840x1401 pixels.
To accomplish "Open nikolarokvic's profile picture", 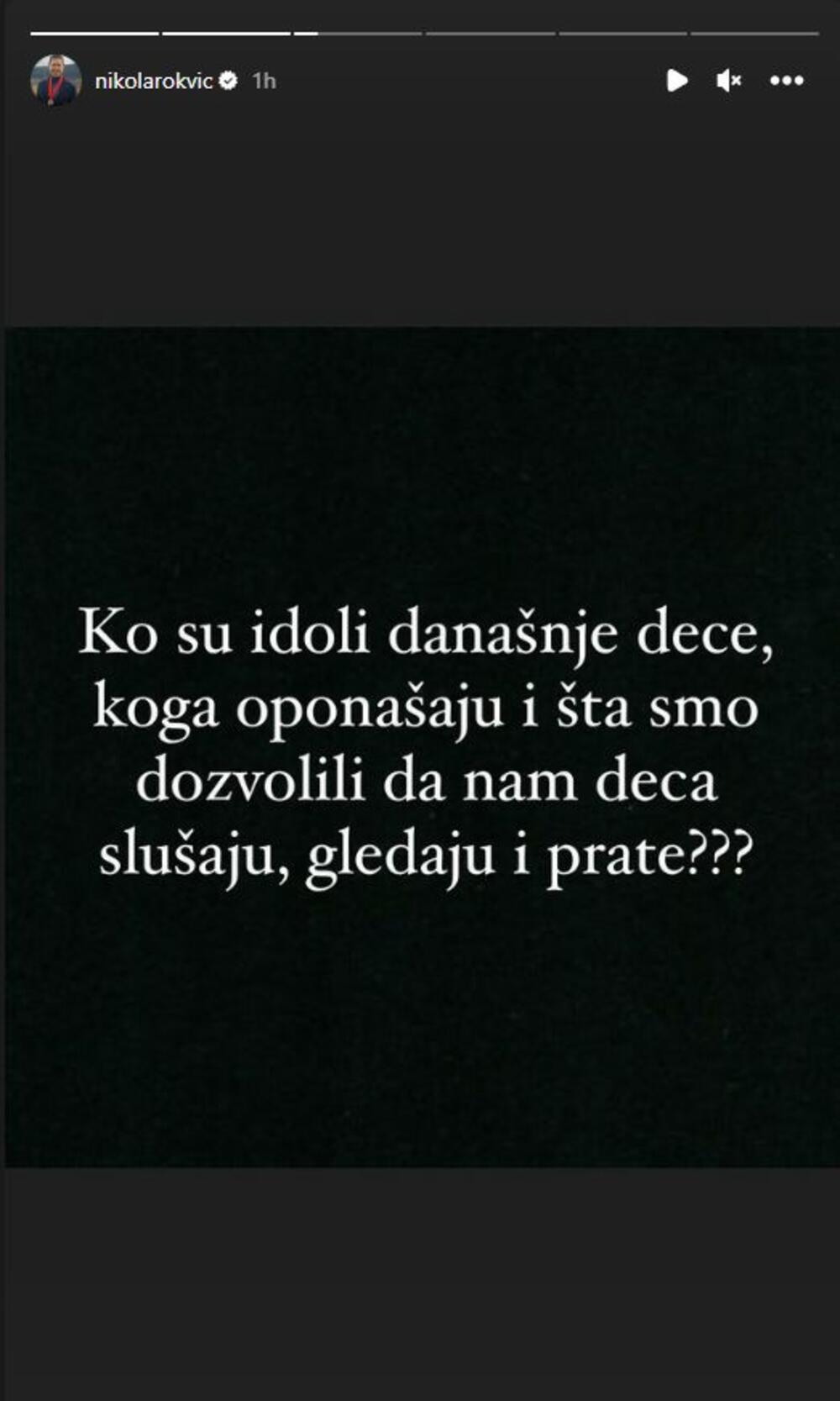I will 55,81.
